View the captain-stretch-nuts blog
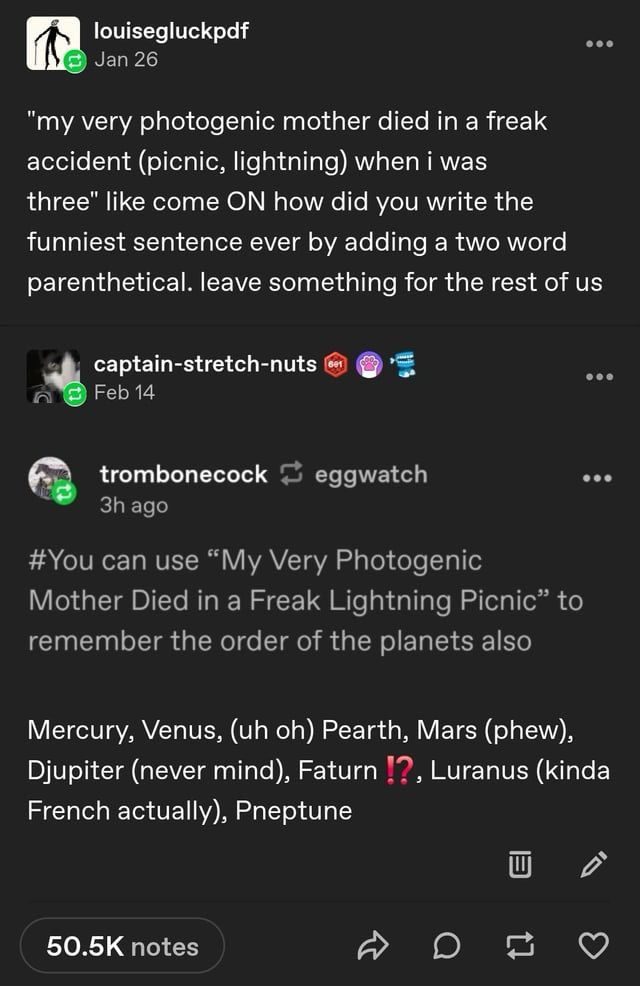This screenshot has width=640, height=986. [205, 365]
